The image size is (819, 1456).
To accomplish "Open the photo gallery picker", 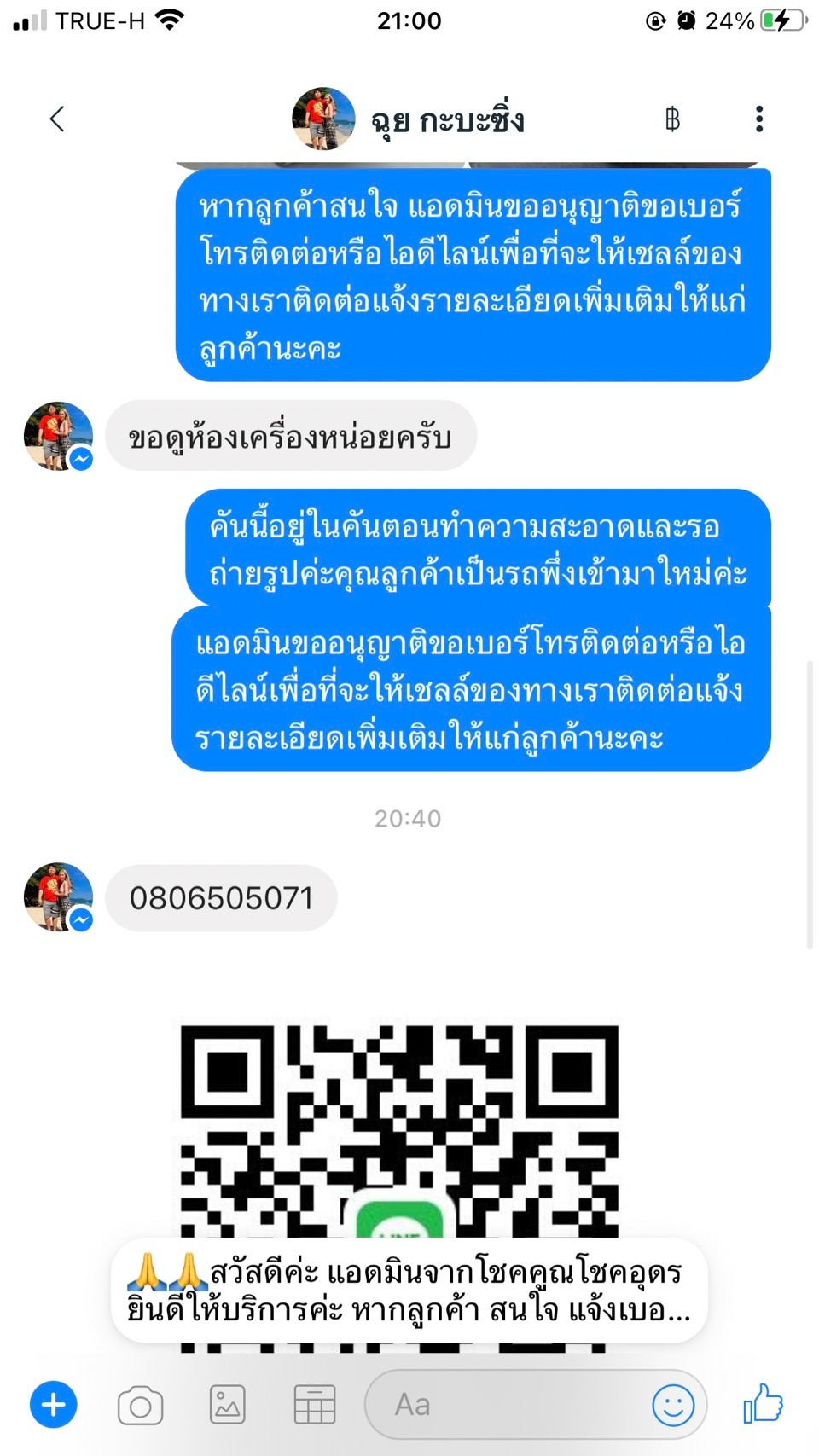I will tap(228, 1405).
